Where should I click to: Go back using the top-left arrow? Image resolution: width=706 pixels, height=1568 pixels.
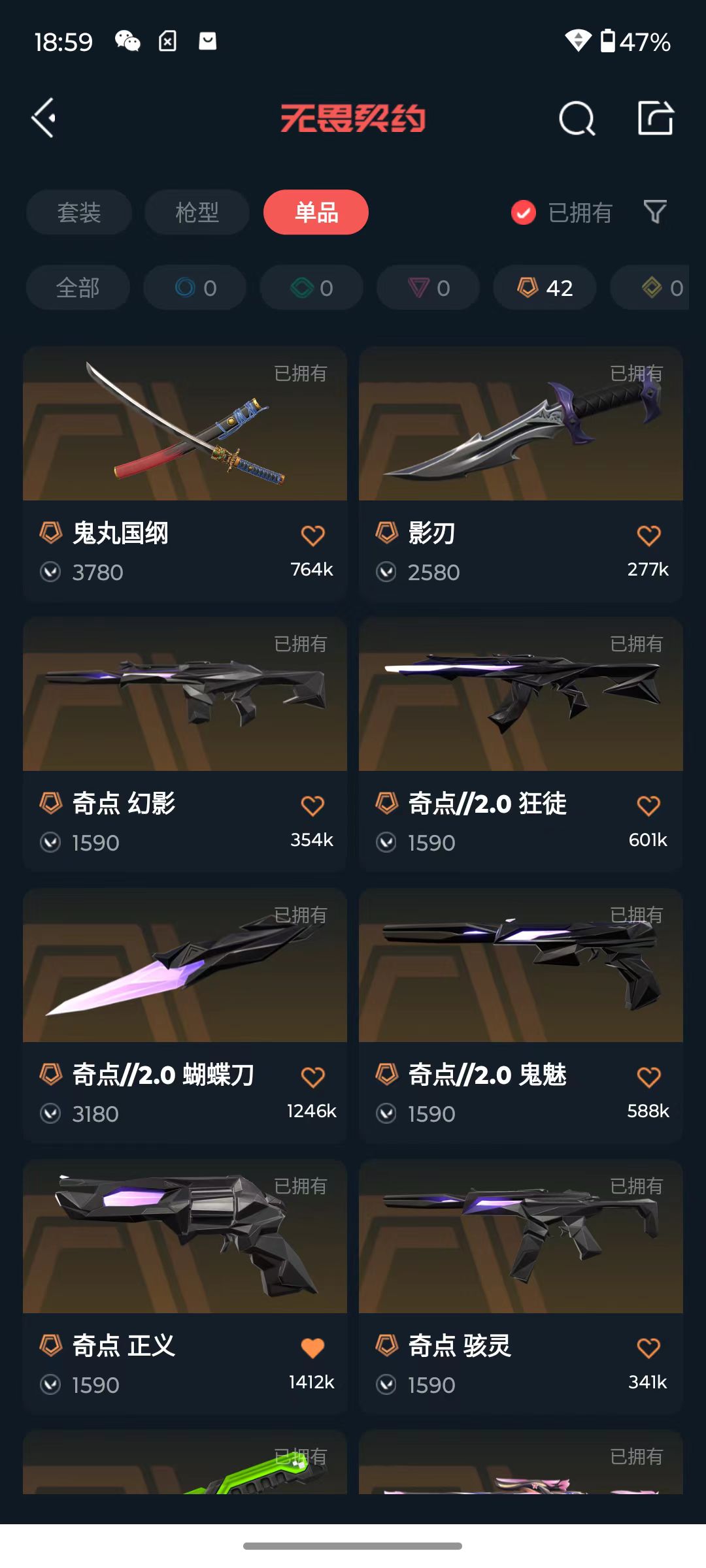tap(44, 118)
